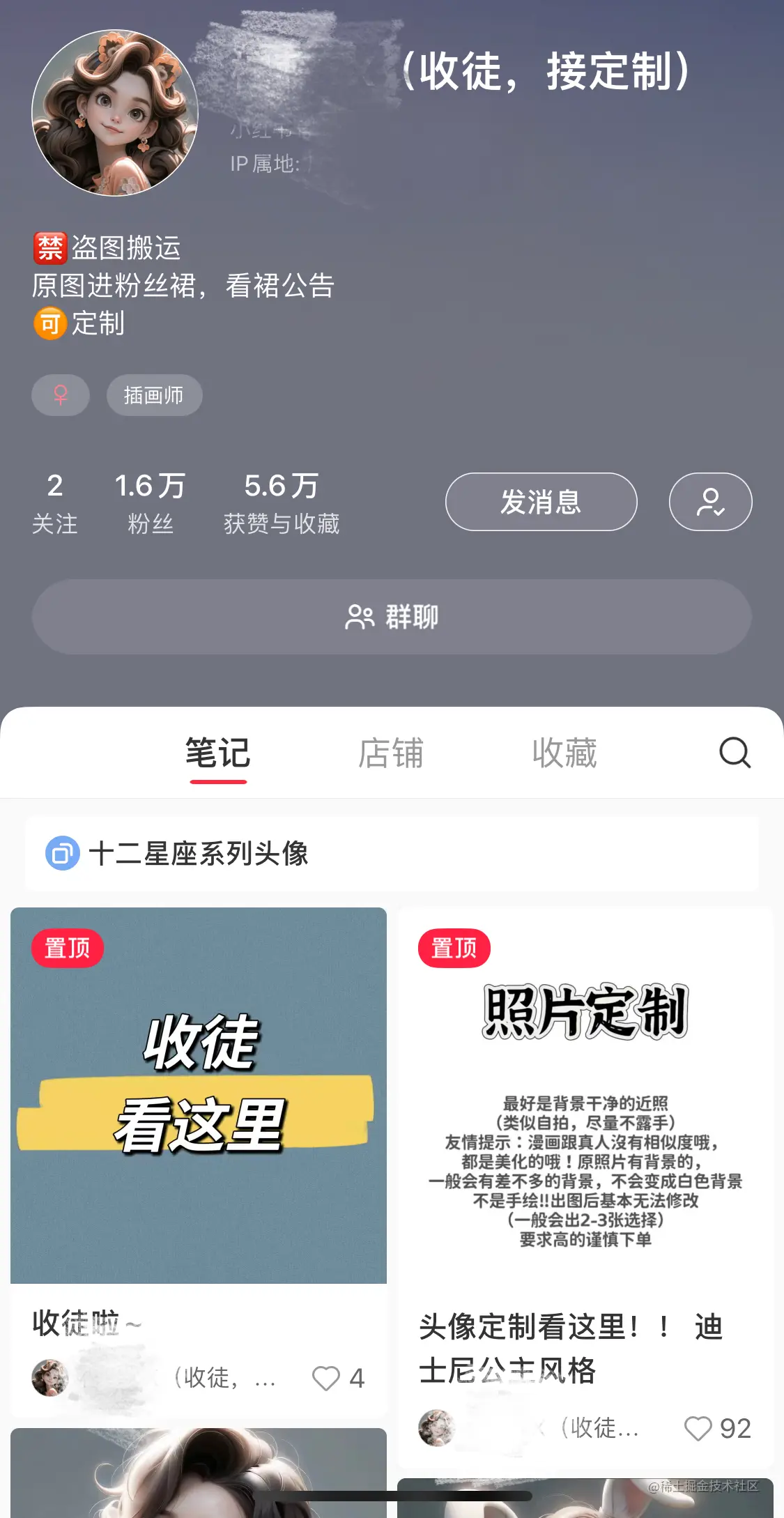
Task: Tap the 发消息 button
Action: click(541, 502)
